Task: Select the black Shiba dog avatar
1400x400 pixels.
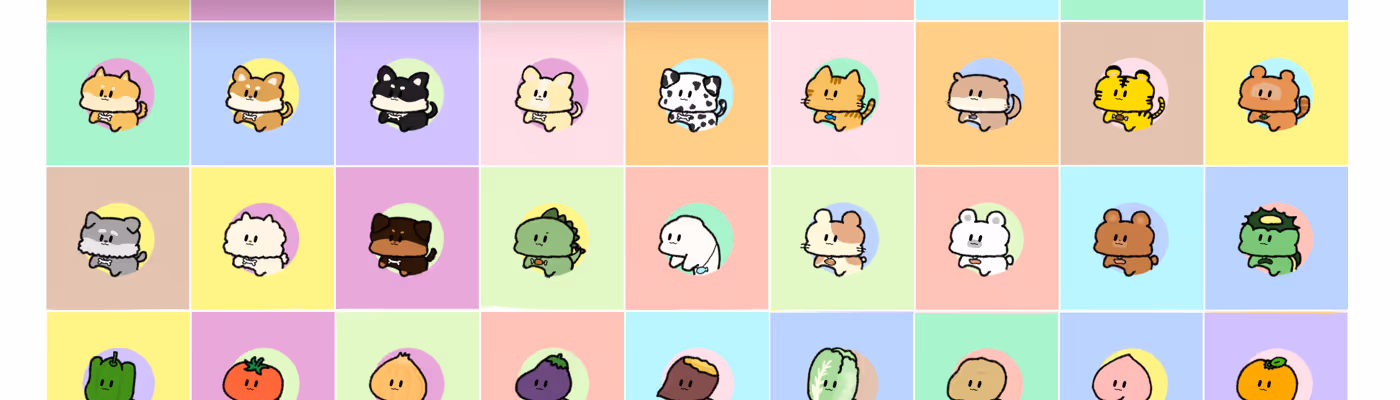Action: coord(407,96)
